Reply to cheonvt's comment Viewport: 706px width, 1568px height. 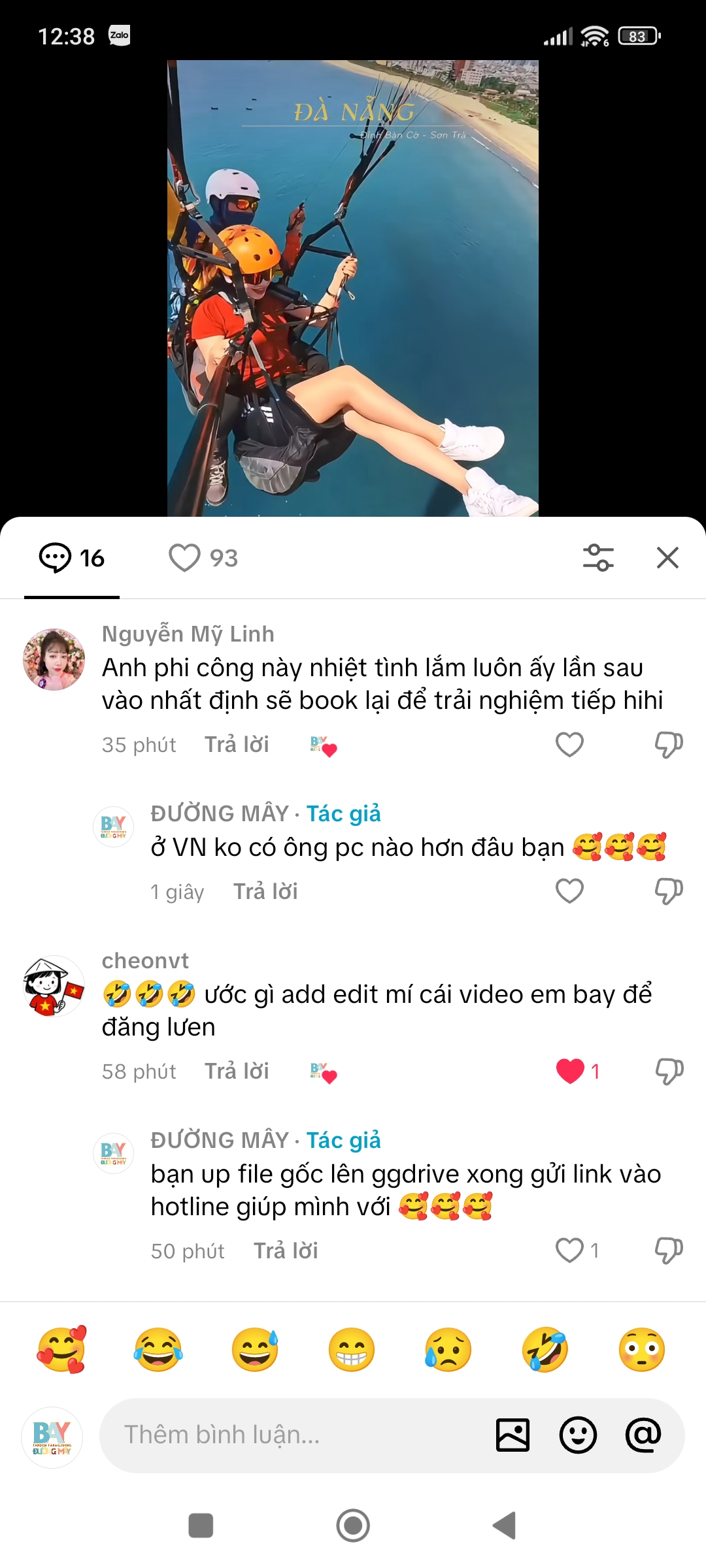pyautogui.click(x=237, y=1071)
